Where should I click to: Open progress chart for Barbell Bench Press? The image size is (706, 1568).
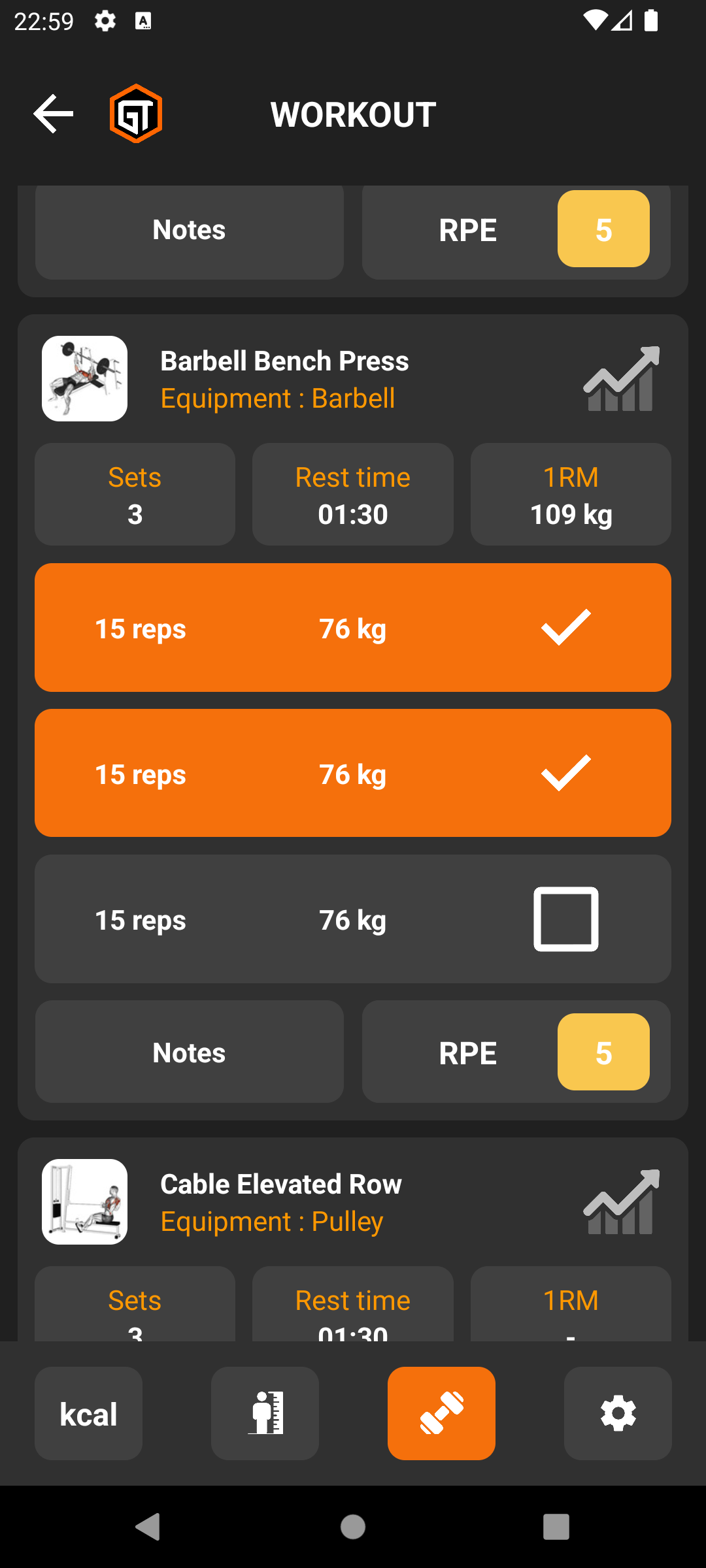621,379
